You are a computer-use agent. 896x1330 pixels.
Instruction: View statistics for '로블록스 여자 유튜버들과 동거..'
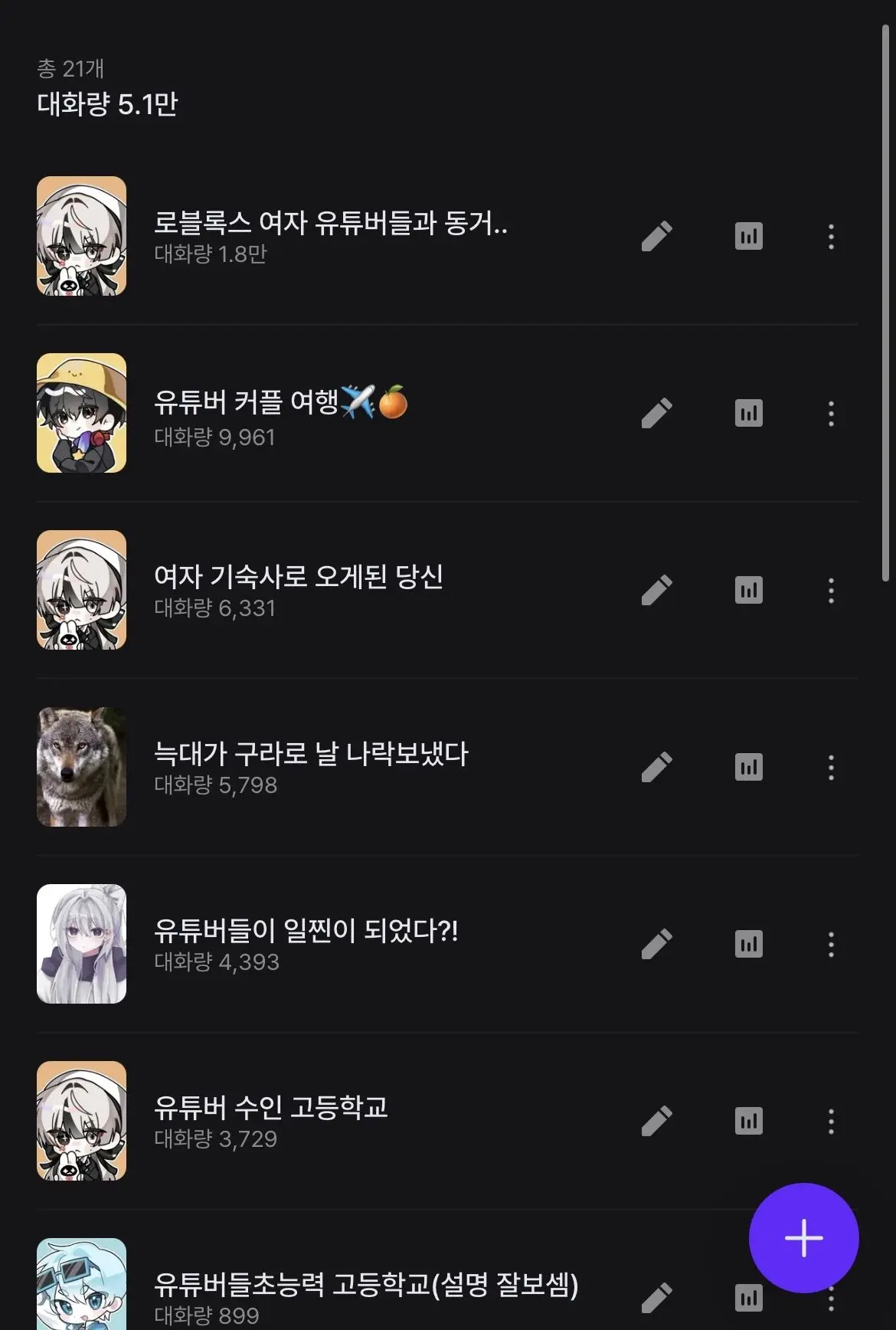click(748, 236)
